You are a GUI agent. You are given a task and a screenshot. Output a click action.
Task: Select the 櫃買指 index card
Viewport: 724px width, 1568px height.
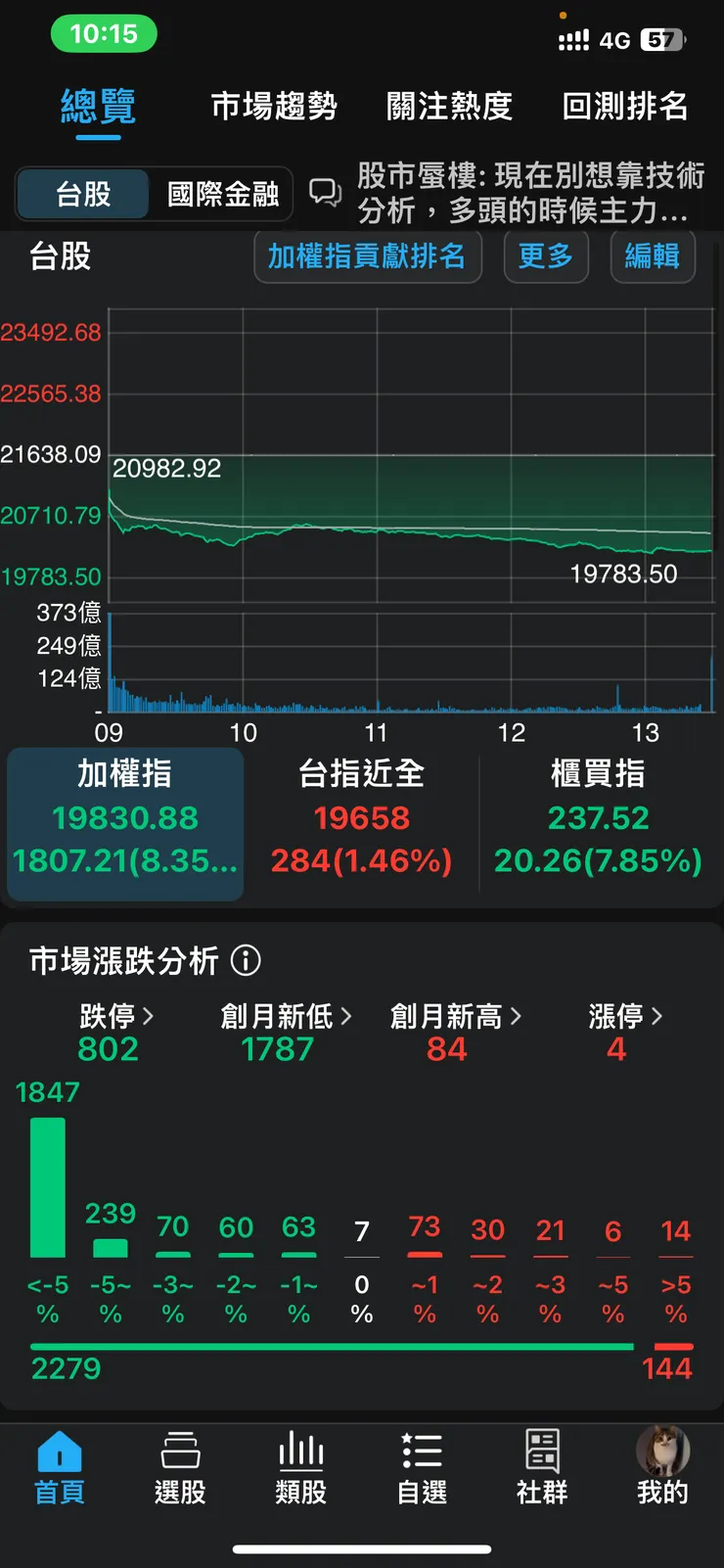[599, 822]
